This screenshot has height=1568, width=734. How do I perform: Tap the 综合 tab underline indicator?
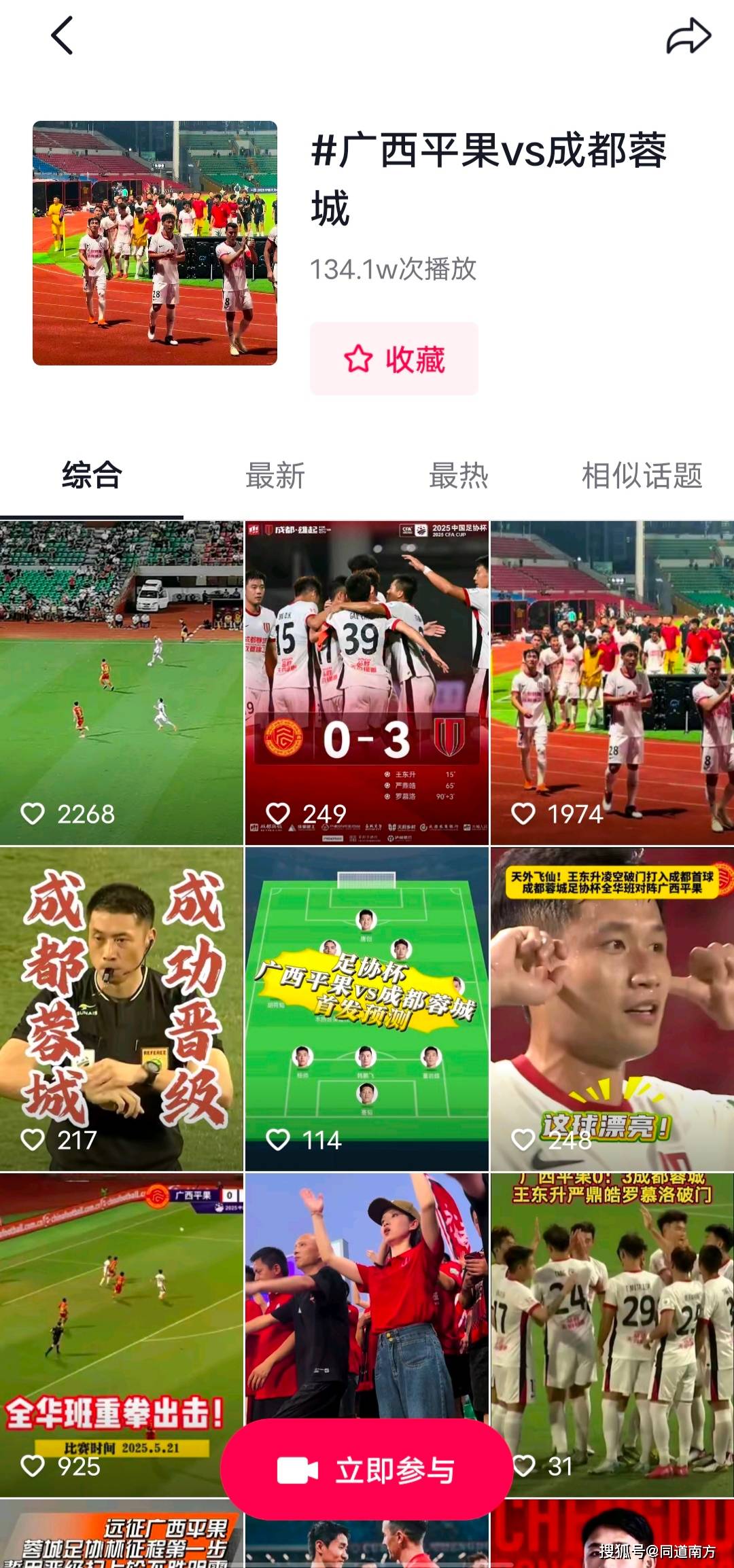click(x=93, y=514)
